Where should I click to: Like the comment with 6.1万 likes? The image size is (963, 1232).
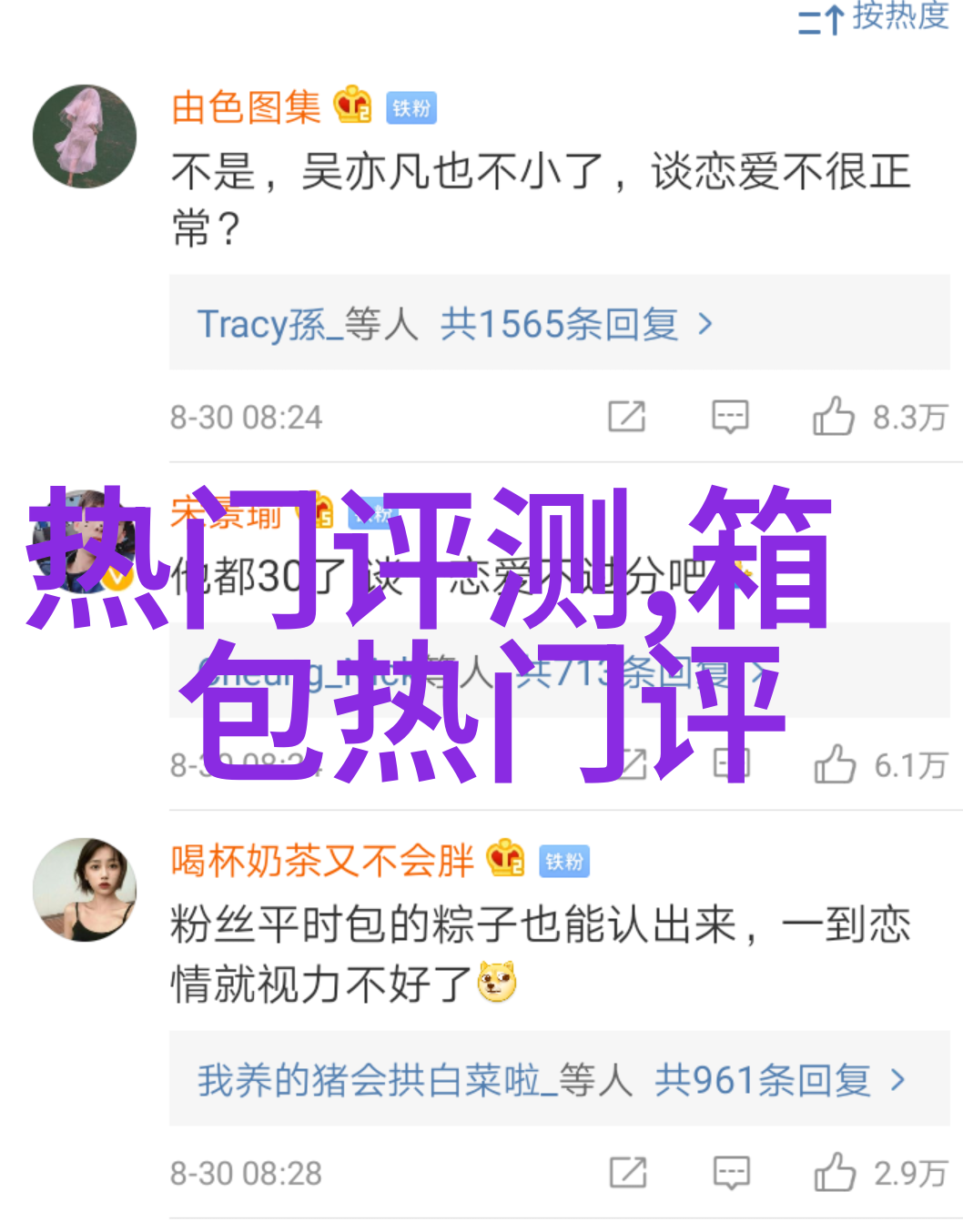click(836, 764)
